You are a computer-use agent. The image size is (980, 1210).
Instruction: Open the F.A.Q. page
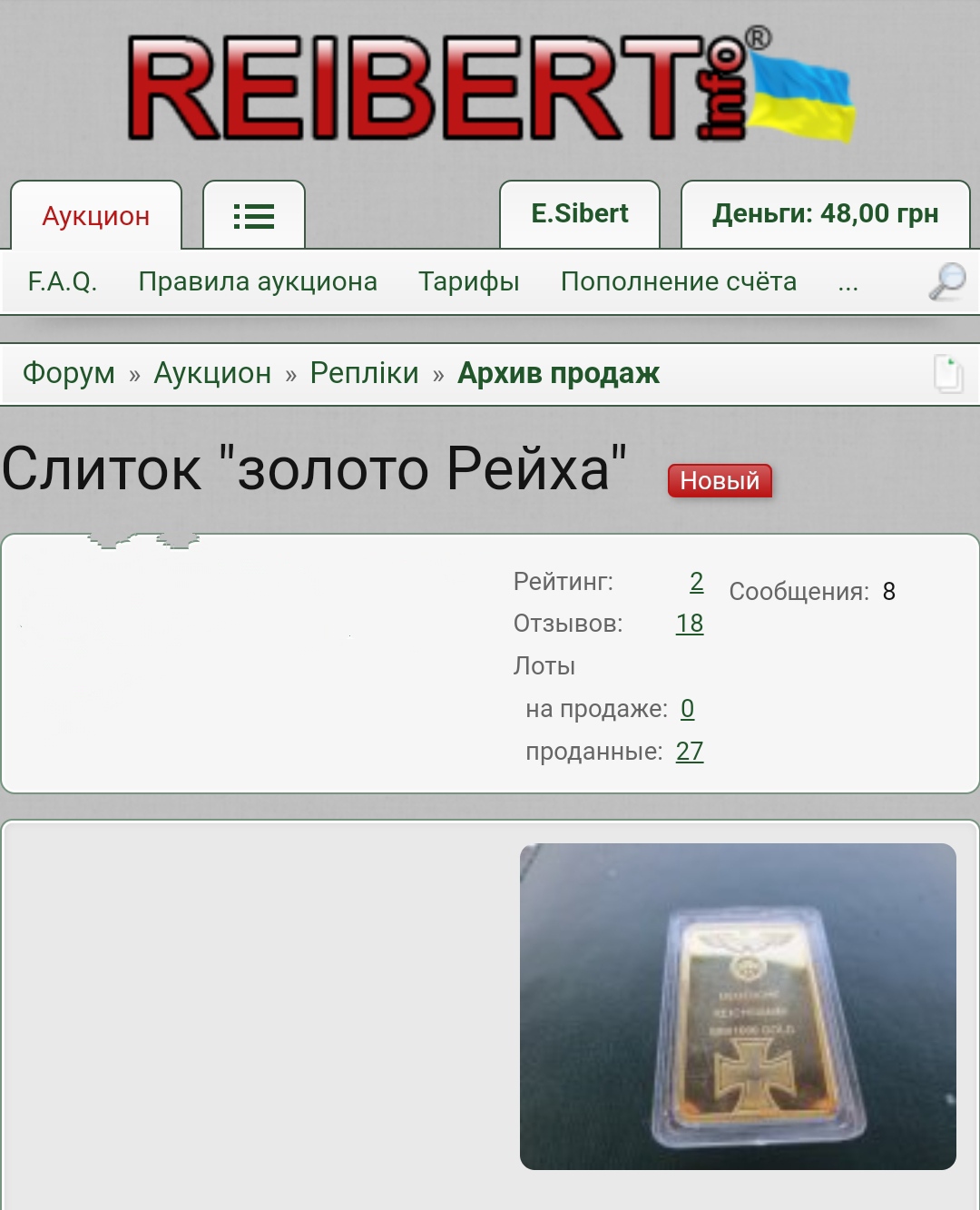62,281
